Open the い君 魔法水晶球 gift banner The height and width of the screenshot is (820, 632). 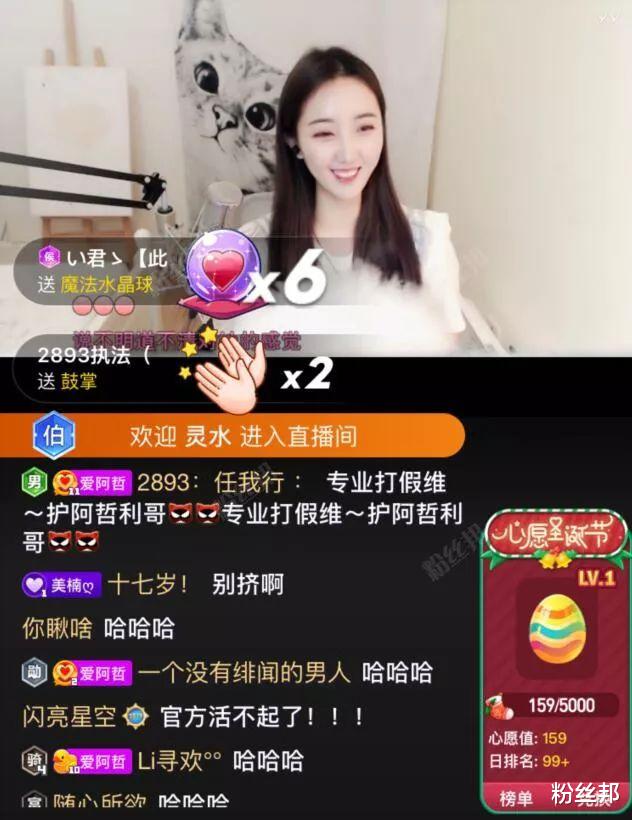(x=110, y=270)
